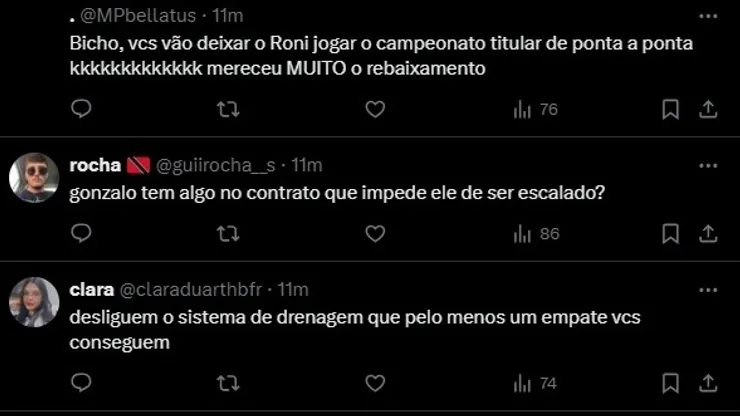Open clara's profile avatar
The width and height of the screenshot is (740, 416).
click(x=34, y=302)
